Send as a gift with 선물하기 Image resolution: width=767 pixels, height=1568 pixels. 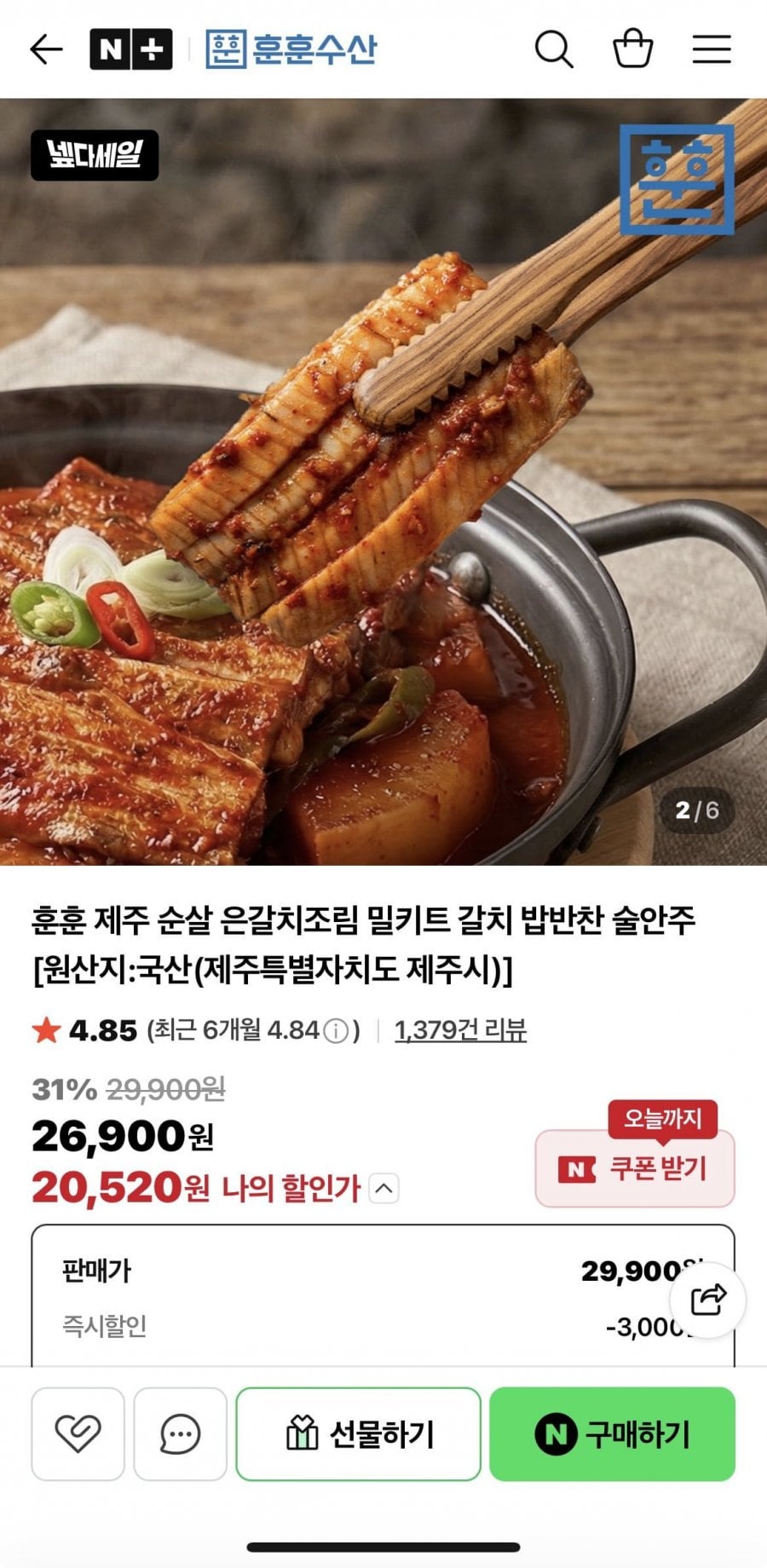tap(359, 1433)
